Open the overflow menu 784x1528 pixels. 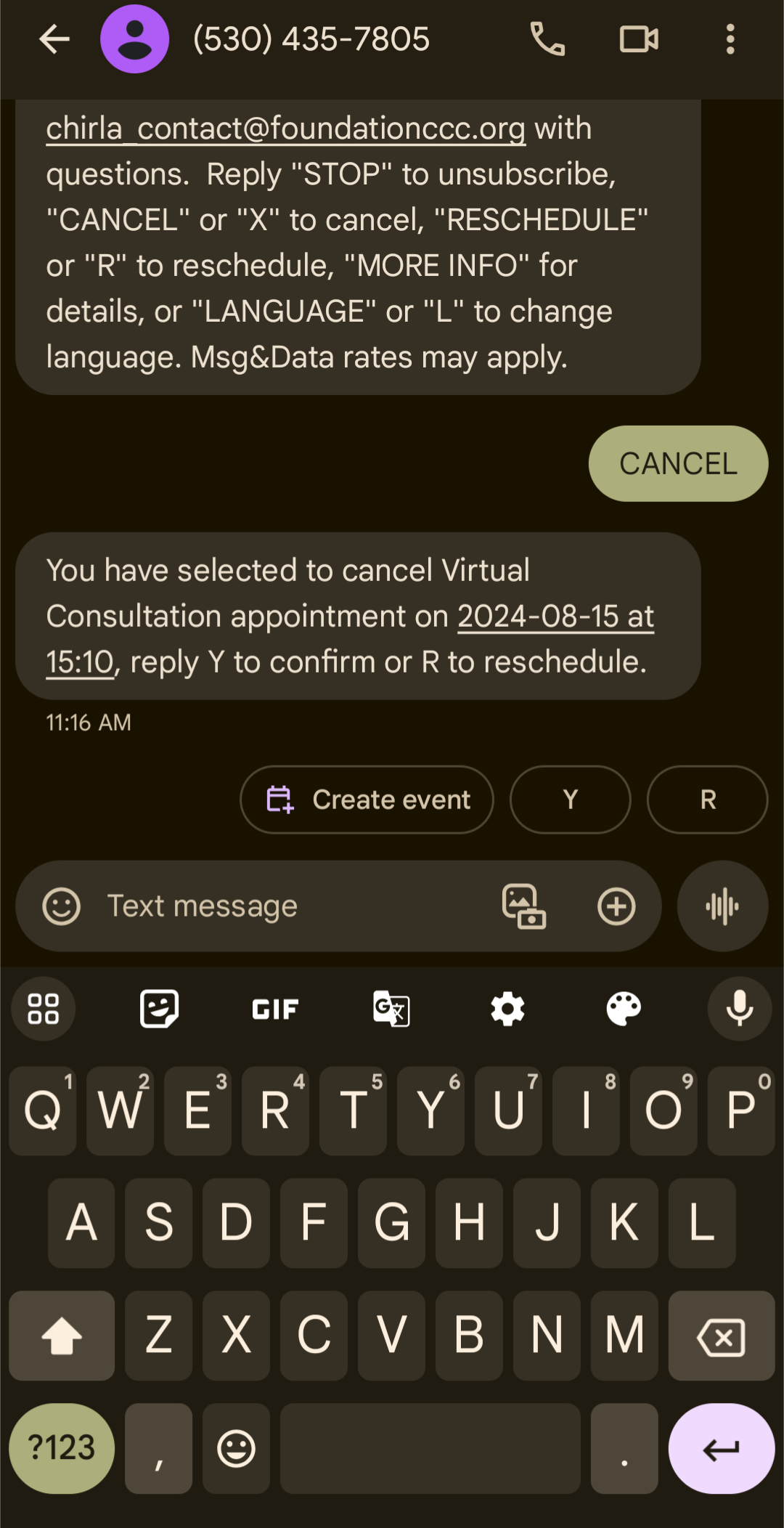[730, 39]
